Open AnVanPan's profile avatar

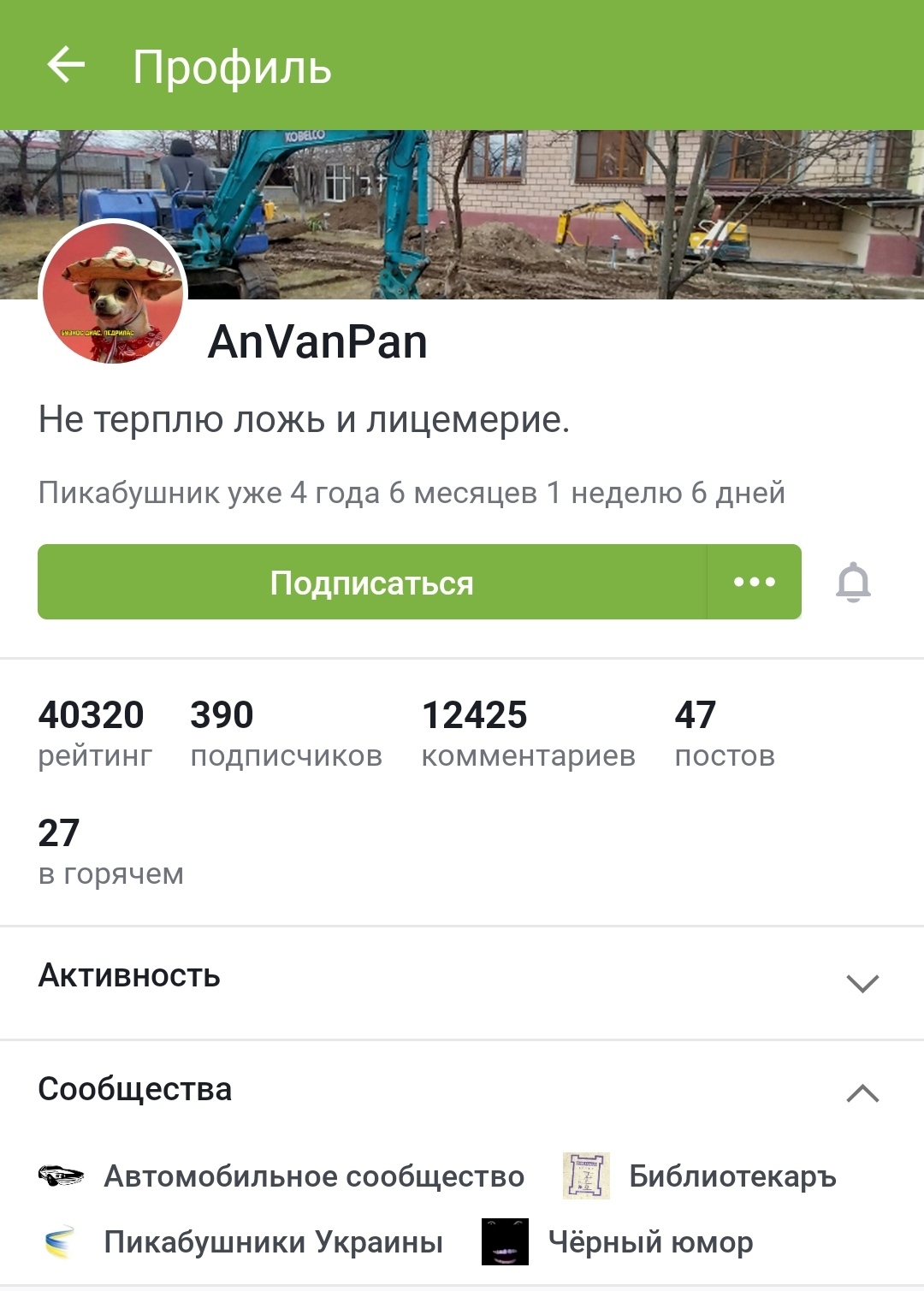pos(113,293)
